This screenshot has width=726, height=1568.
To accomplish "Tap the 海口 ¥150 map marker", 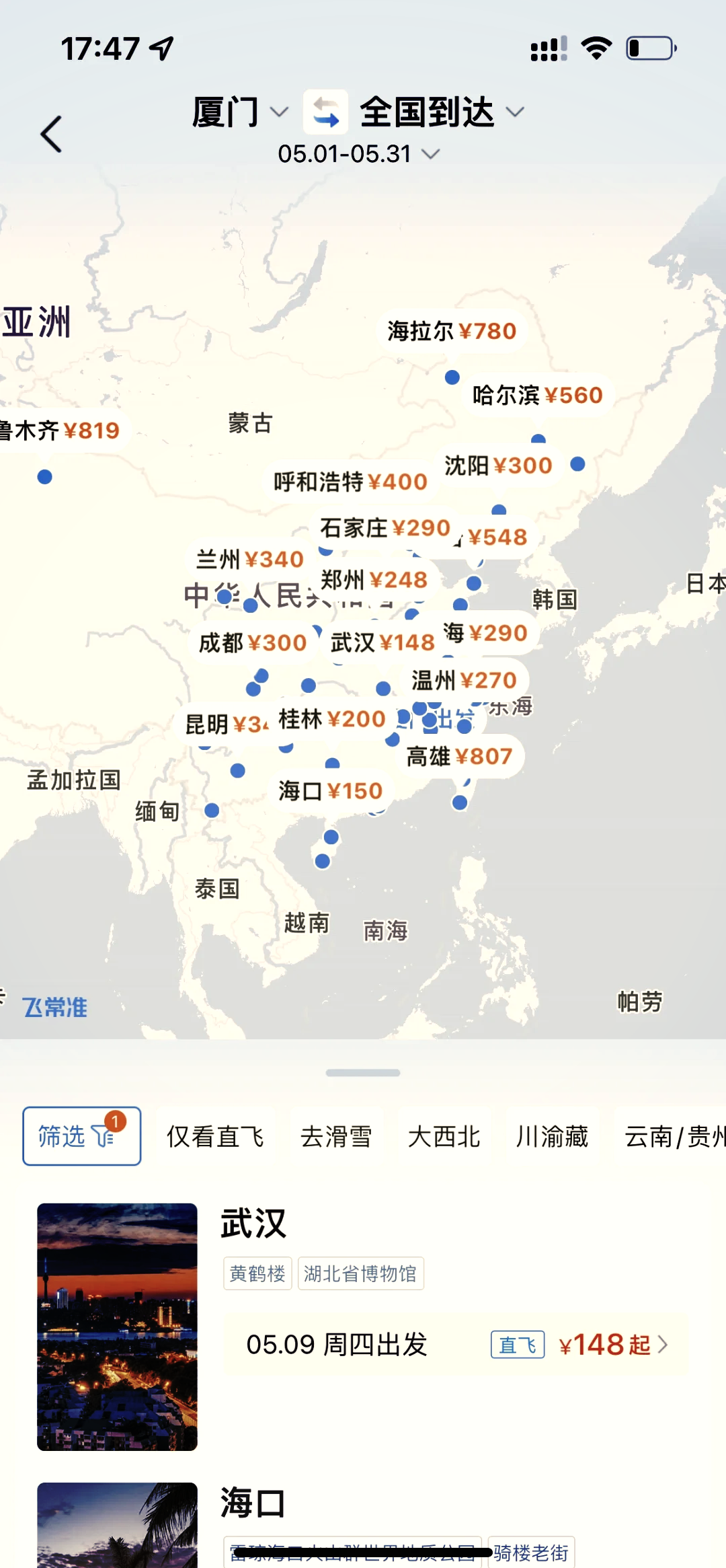I will coord(331,790).
